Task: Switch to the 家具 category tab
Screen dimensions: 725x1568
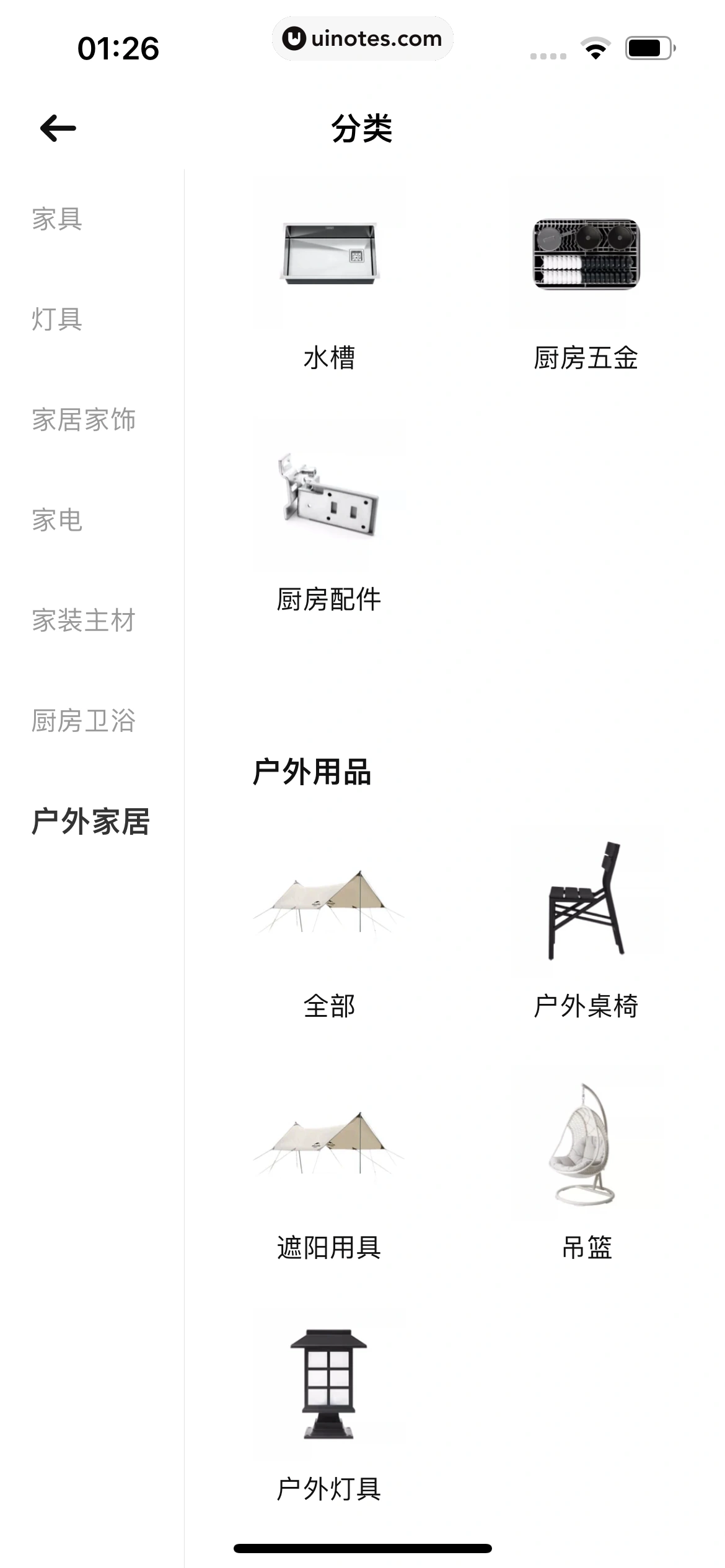Action: [56, 220]
